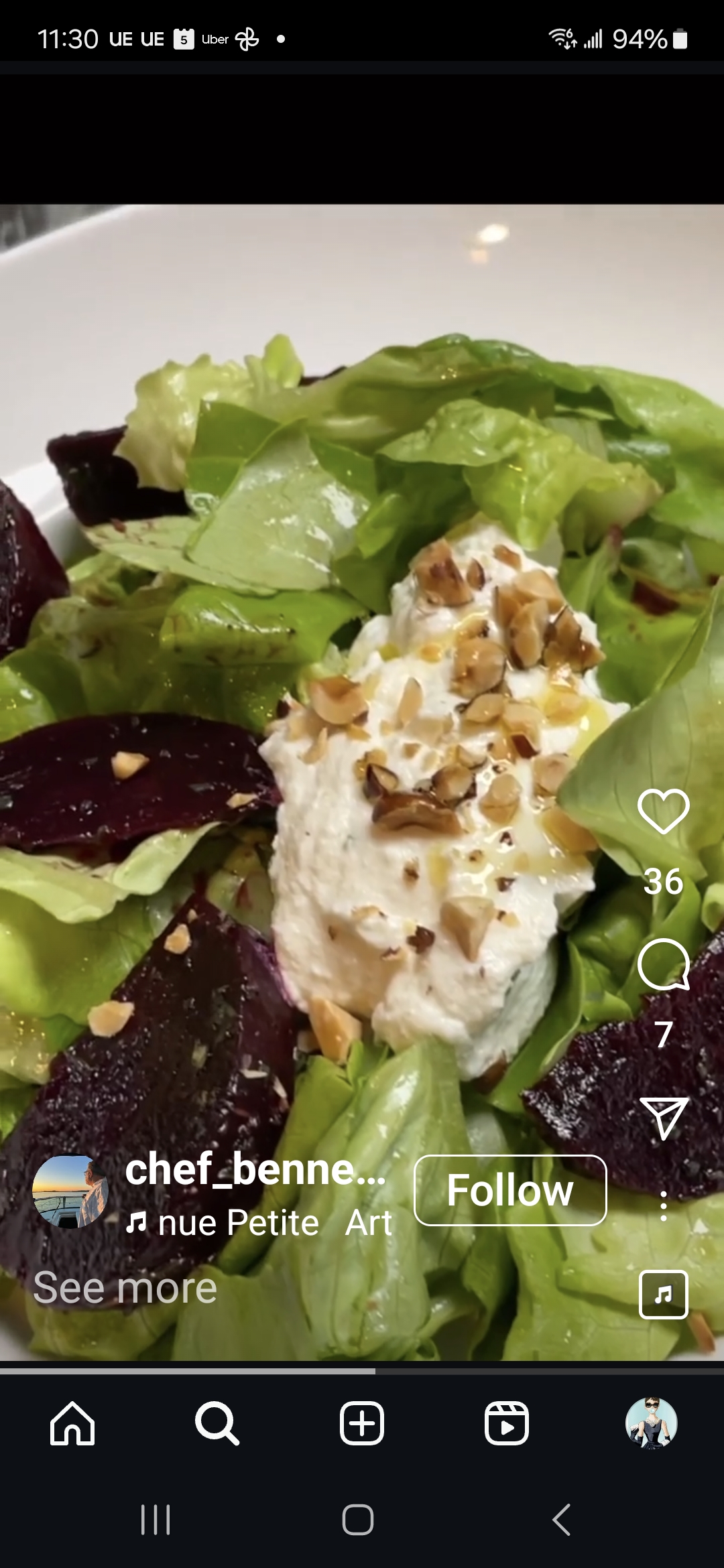Image resolution: width=724 pixels, height=1568 pixels.
Task: Open recent apps from navigation bar
Action: pyautogui.click(x=156, y=1519)
